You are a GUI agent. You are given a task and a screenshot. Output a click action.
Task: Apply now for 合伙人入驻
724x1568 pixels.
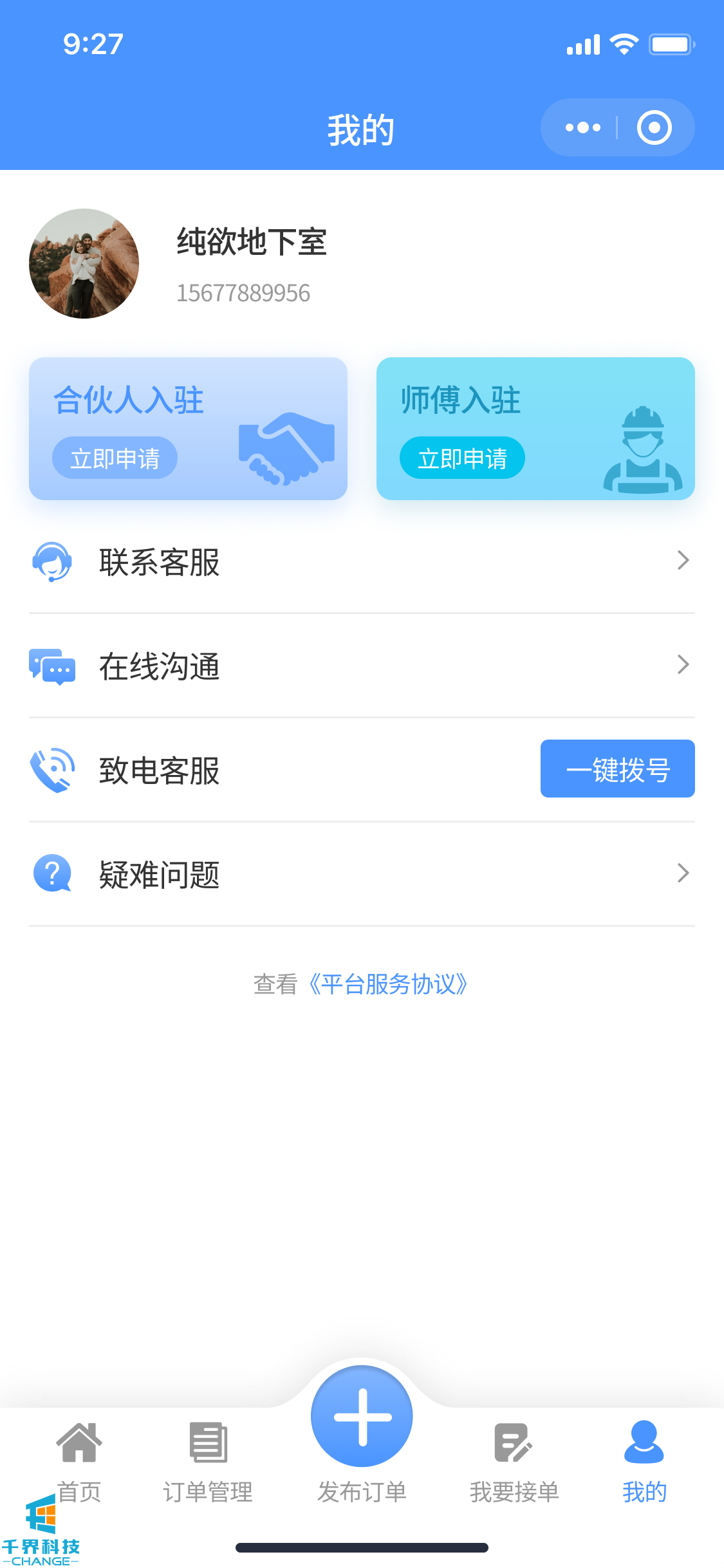[115, 458]
